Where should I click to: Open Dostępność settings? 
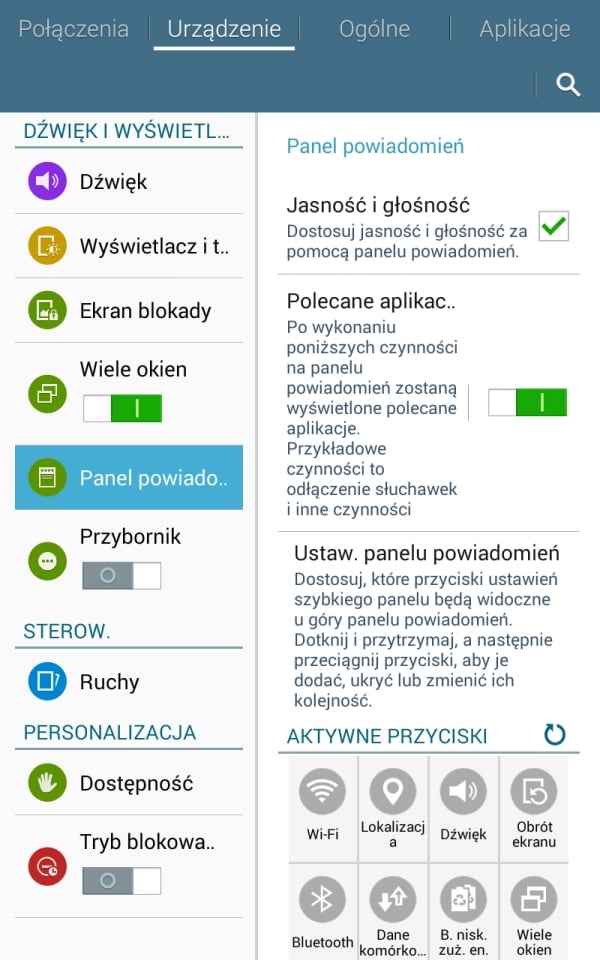point(129,783)
